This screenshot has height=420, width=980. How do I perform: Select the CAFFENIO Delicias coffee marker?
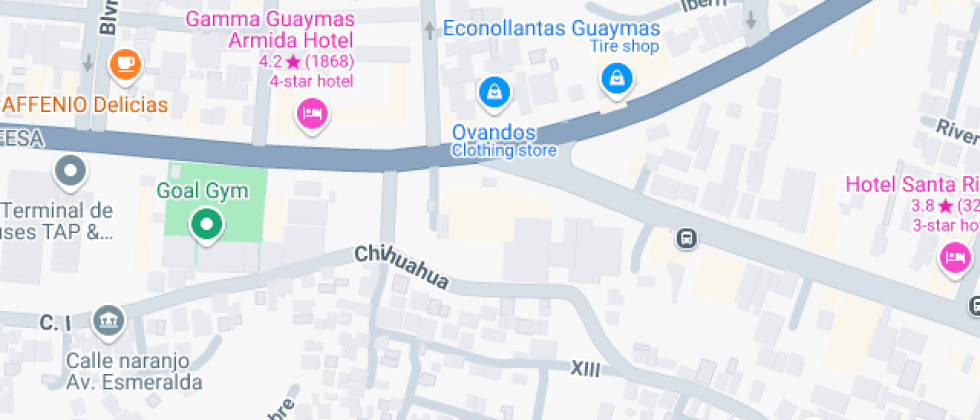coord(126,66)
